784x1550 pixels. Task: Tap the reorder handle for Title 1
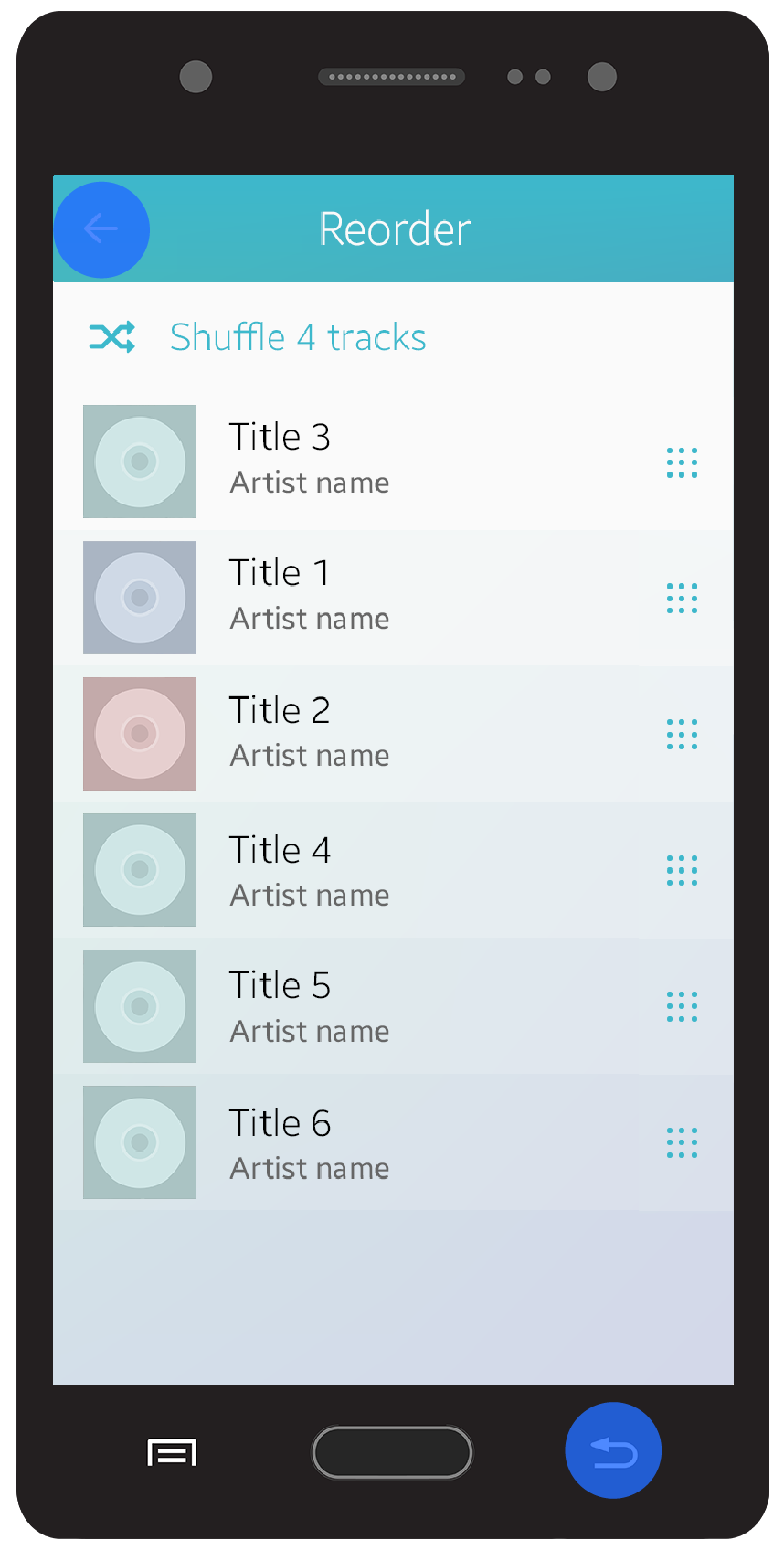[682, 599]
